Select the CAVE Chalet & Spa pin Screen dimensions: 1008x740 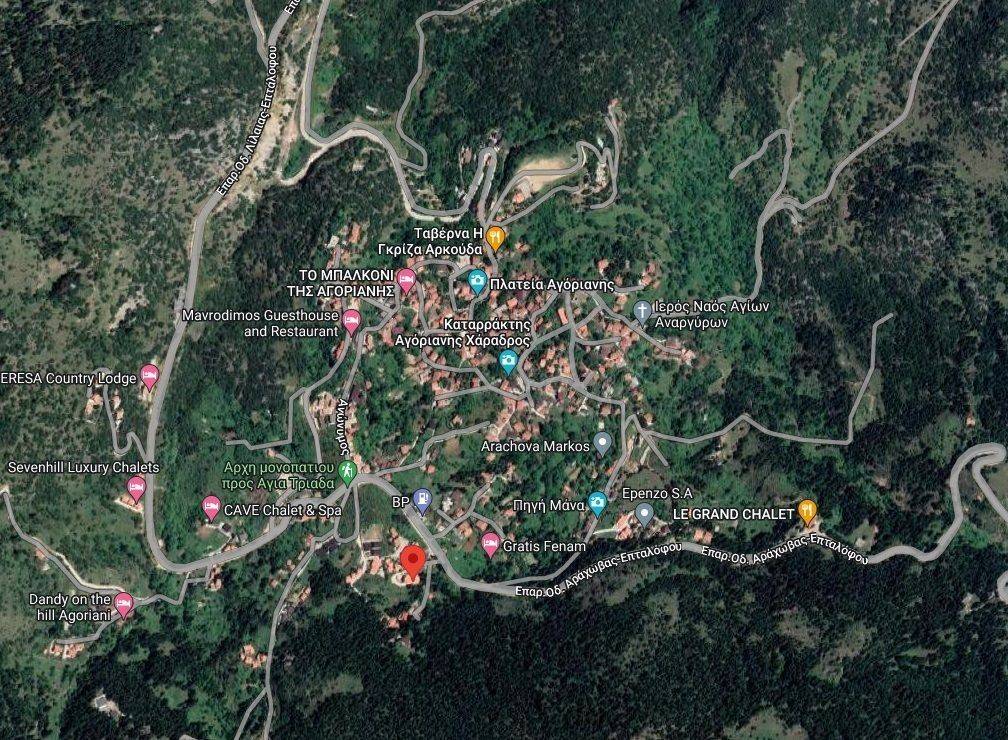pyautogui.click(x=211, y=508)
